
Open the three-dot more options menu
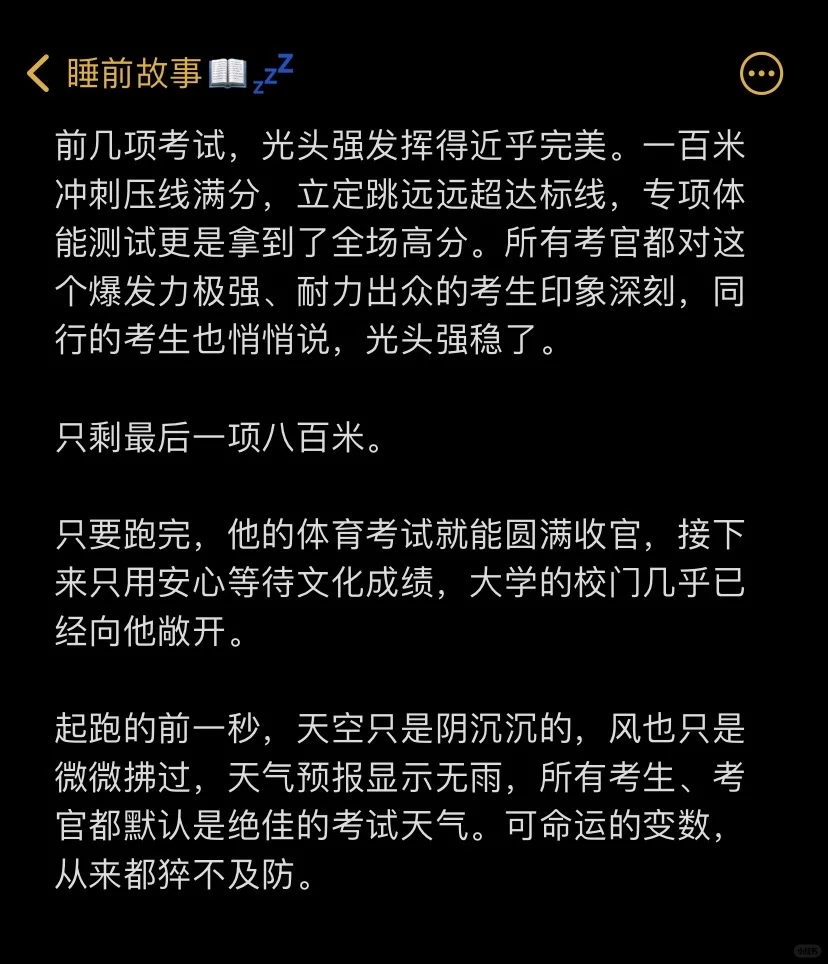tap(761, 74)
